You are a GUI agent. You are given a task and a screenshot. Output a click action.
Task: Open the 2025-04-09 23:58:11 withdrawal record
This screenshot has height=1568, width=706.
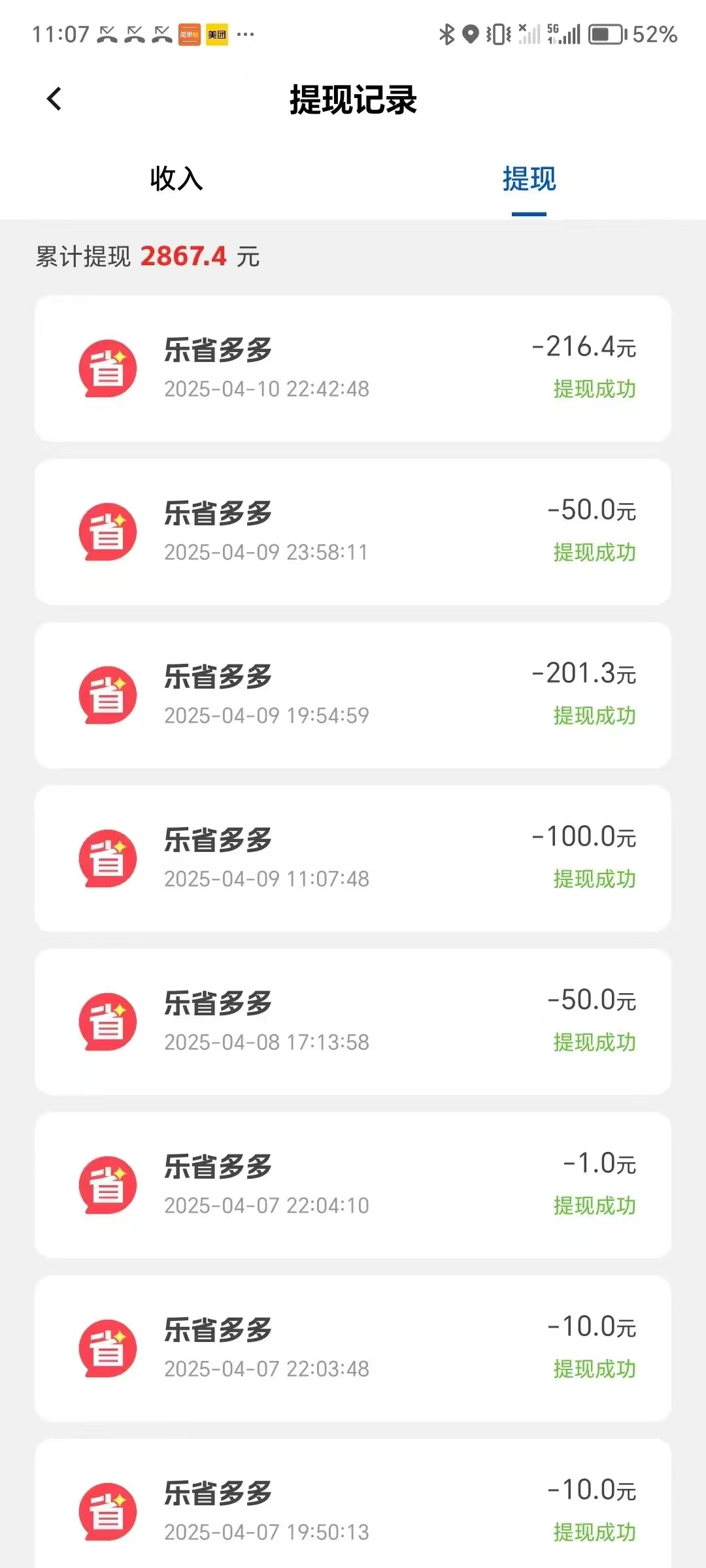coord(353,532)
